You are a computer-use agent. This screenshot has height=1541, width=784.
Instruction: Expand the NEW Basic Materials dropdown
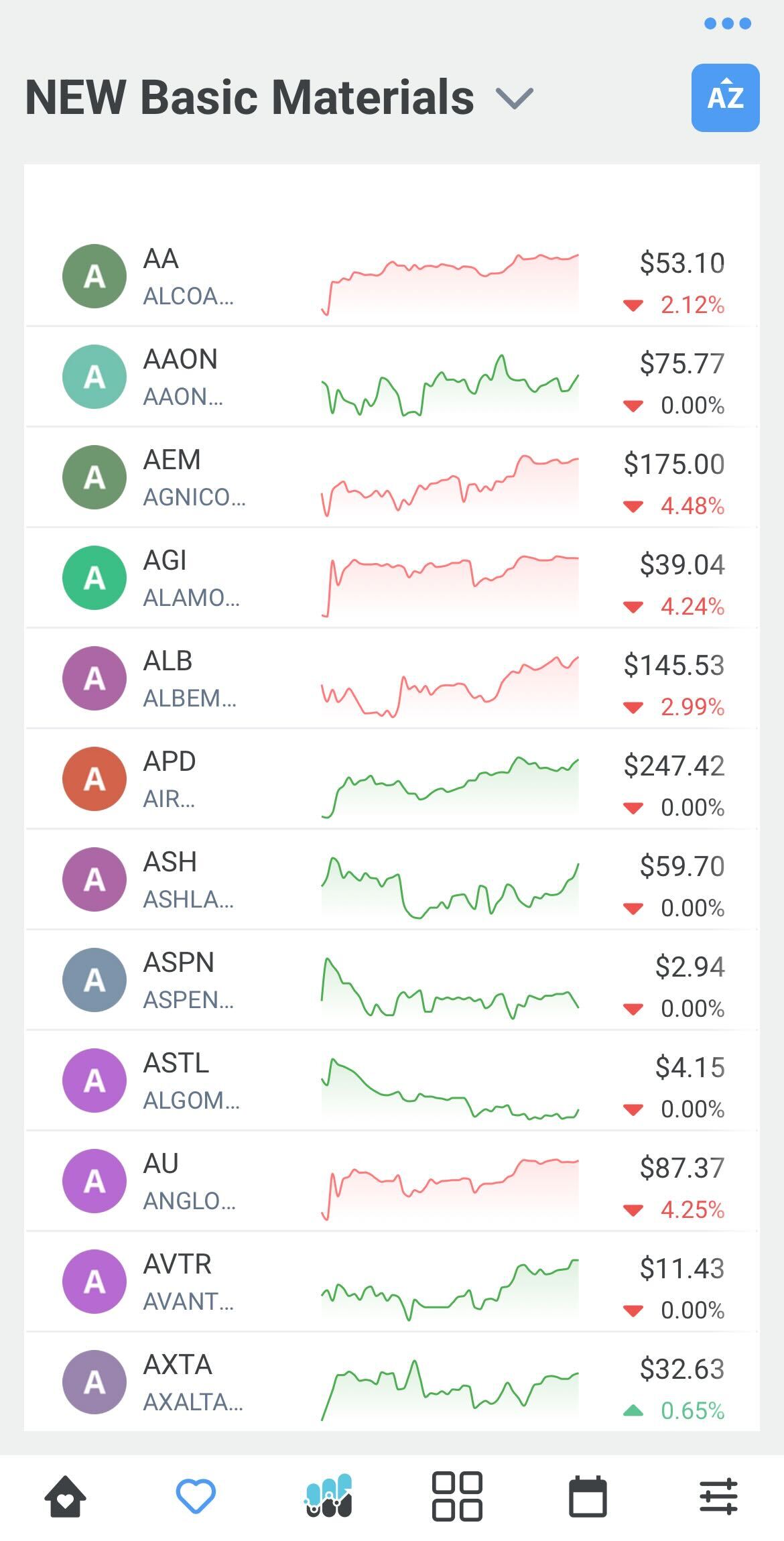tap(514, 99)
